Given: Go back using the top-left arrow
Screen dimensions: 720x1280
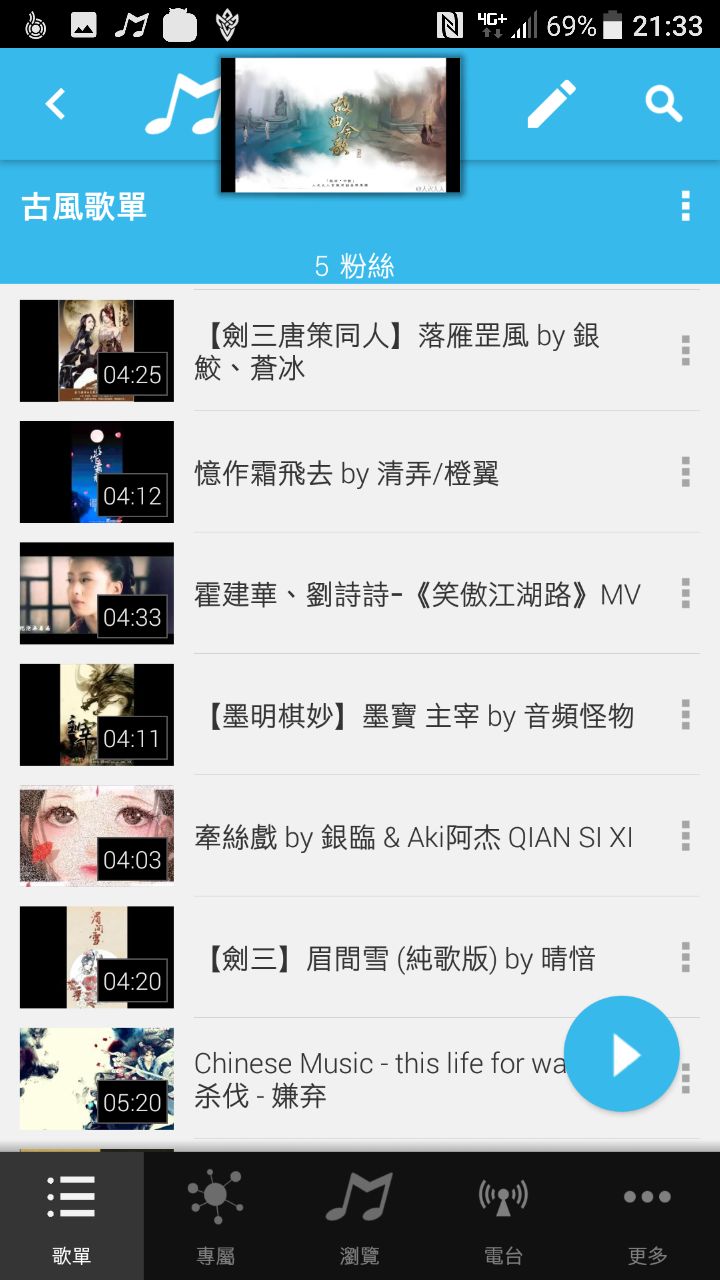Looking at the screenshot, I should tap(55, 104).
